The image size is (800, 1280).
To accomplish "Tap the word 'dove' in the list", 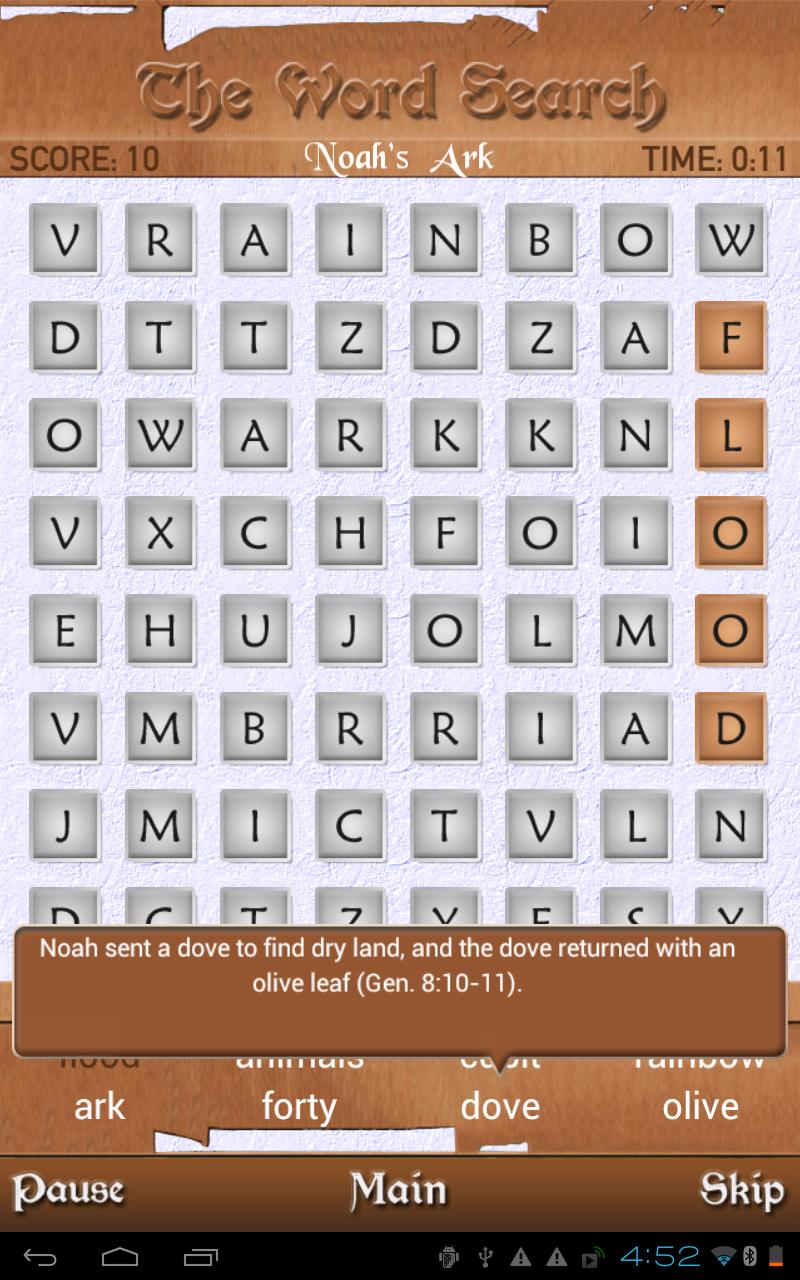I will click(500, 1107).
